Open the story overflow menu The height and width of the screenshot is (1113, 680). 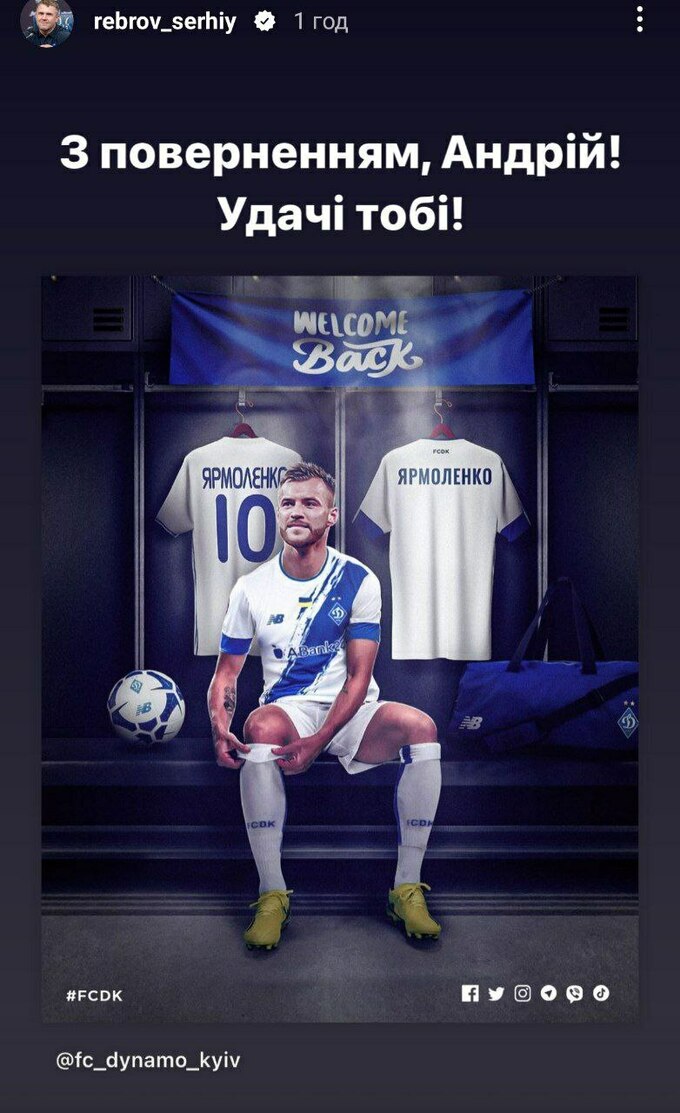pyautogui.click(x=640, y=21)
